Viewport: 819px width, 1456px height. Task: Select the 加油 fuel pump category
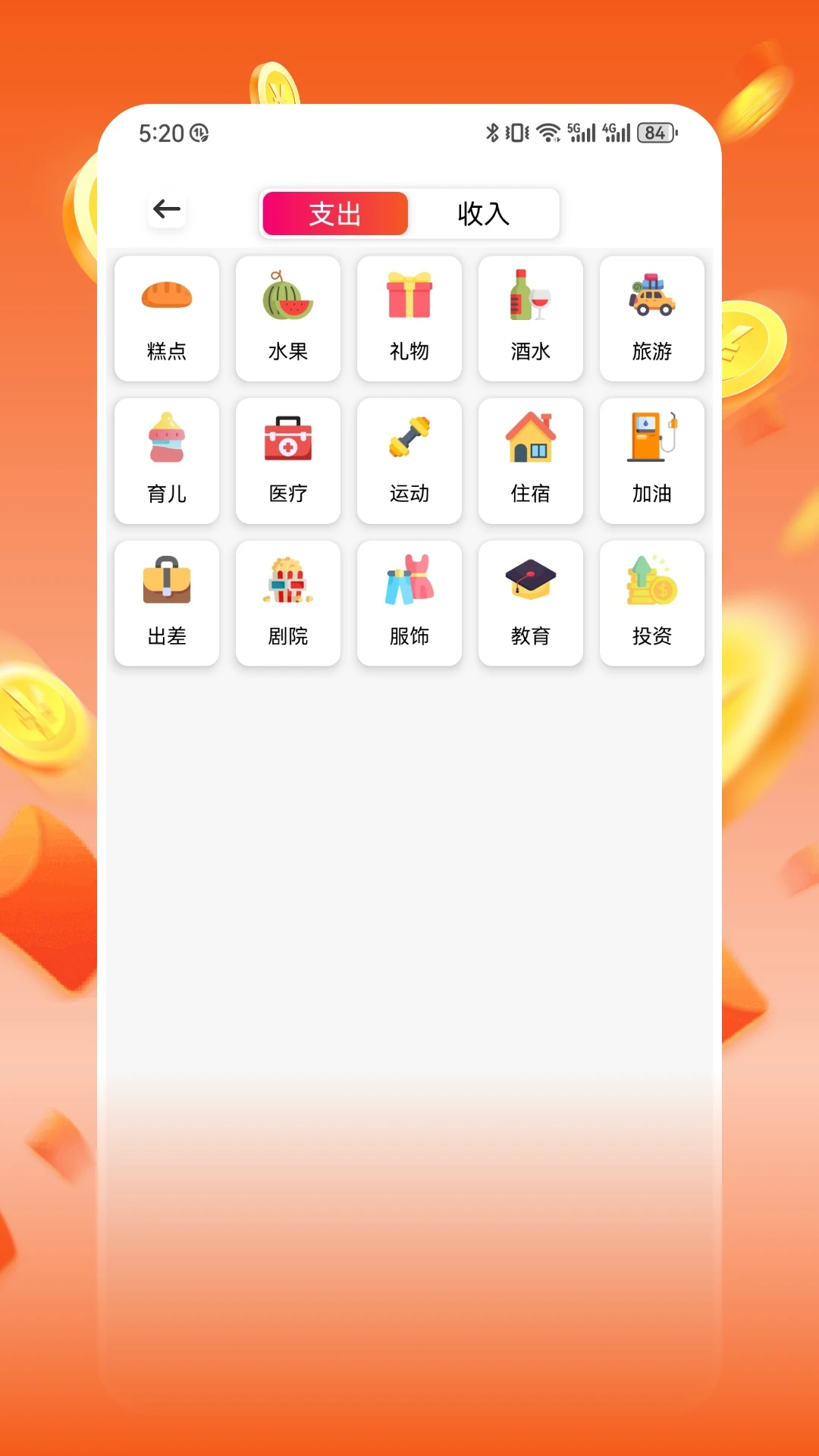tap(652, 460)
